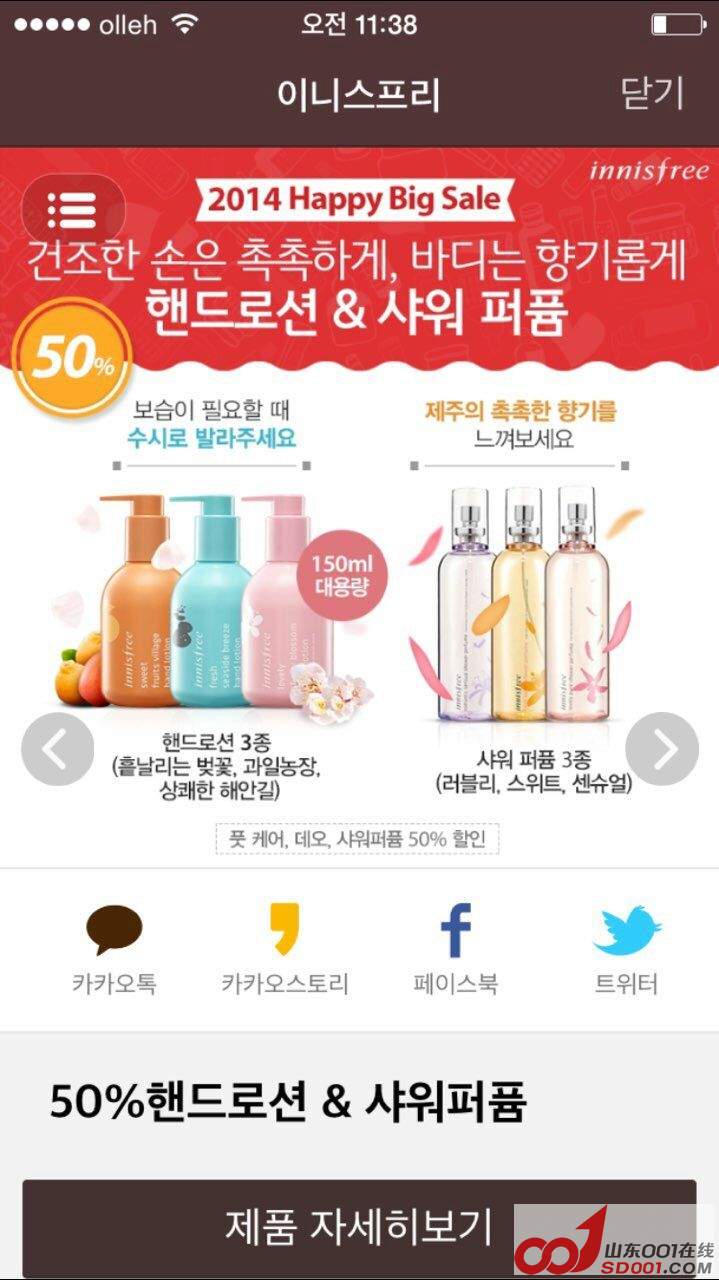Tap 닫기 to close the page
The height and width of the screenshot is (1280, 719).
pyautogui.click(x=652, y=93)
